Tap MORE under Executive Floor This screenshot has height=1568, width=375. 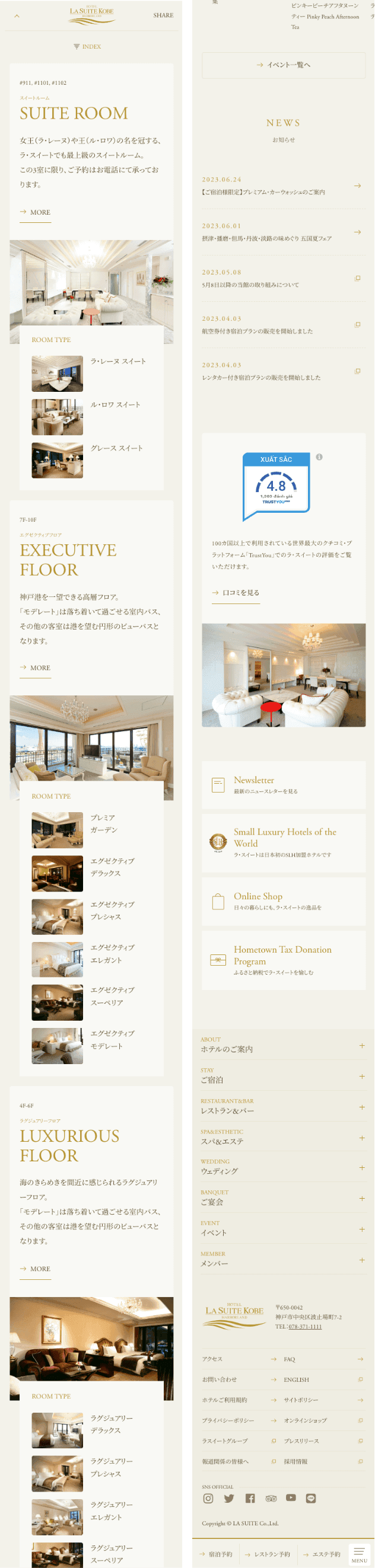(36, 668)
